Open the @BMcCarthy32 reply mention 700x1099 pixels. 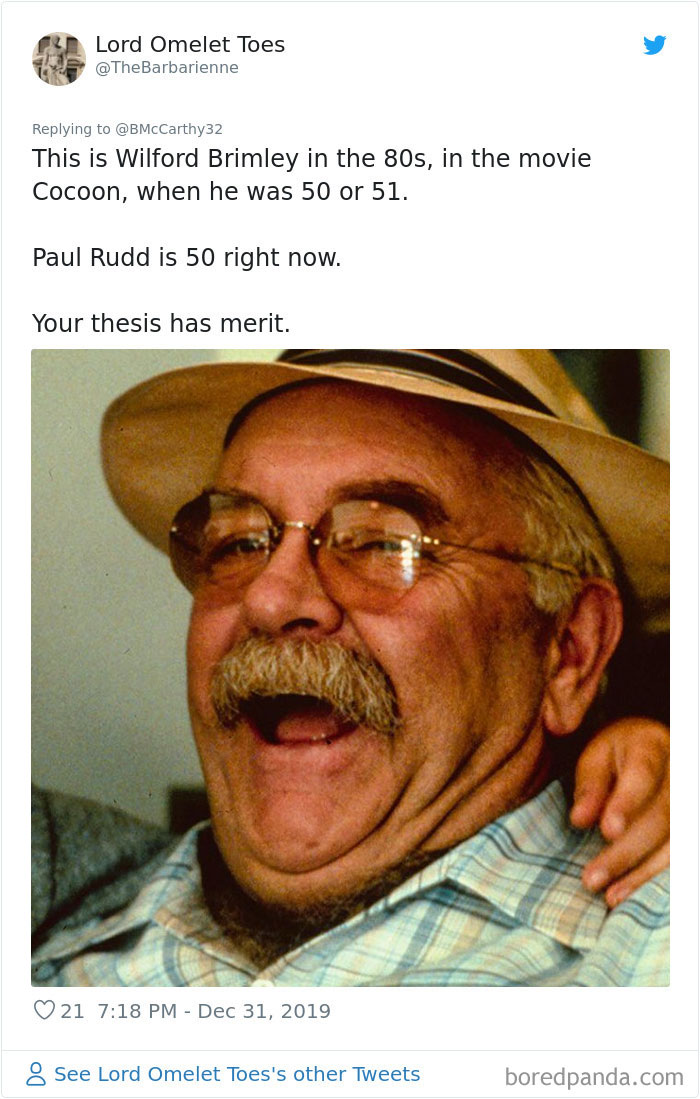point(168,128)
